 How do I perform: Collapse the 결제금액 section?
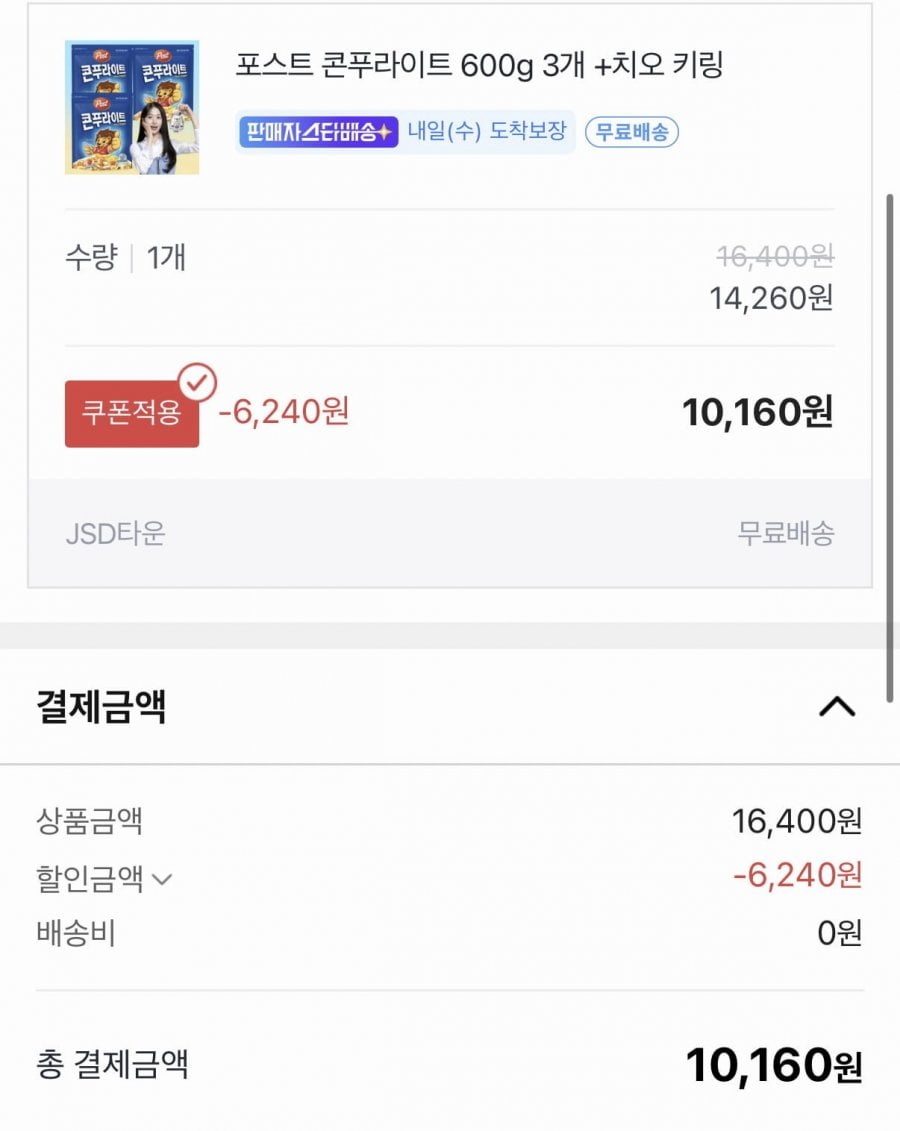coord(837,707)
